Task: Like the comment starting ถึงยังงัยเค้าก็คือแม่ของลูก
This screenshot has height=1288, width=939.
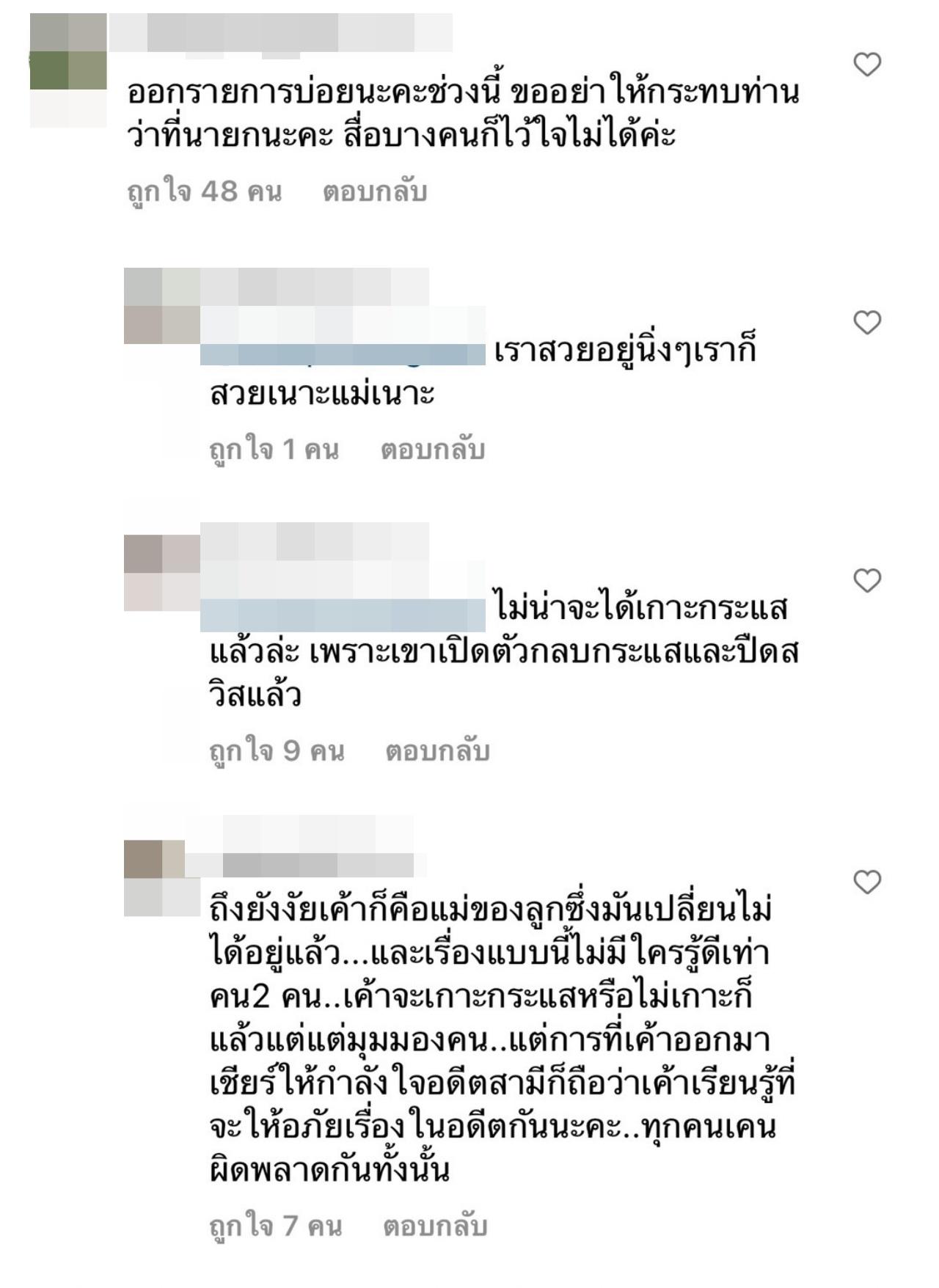Action: (x=867, y=882)
